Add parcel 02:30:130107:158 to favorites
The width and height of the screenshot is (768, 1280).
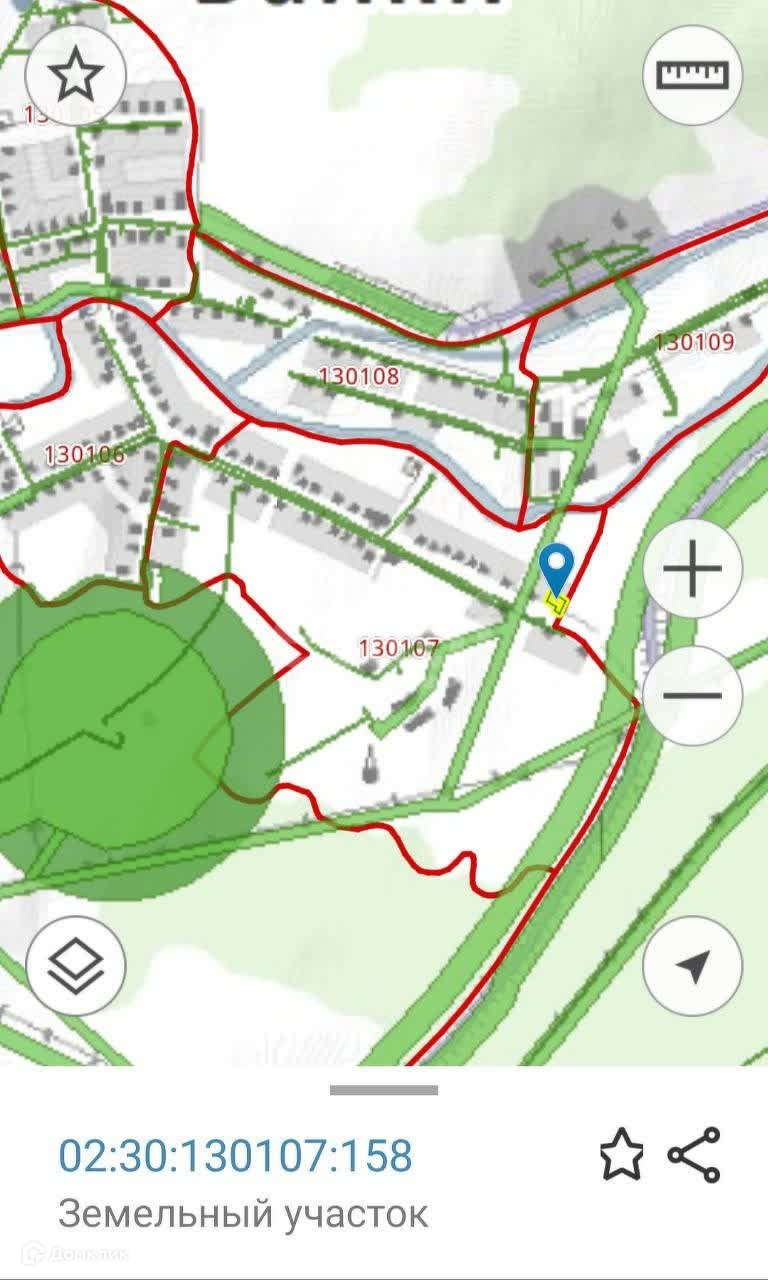pos(621,1155)
